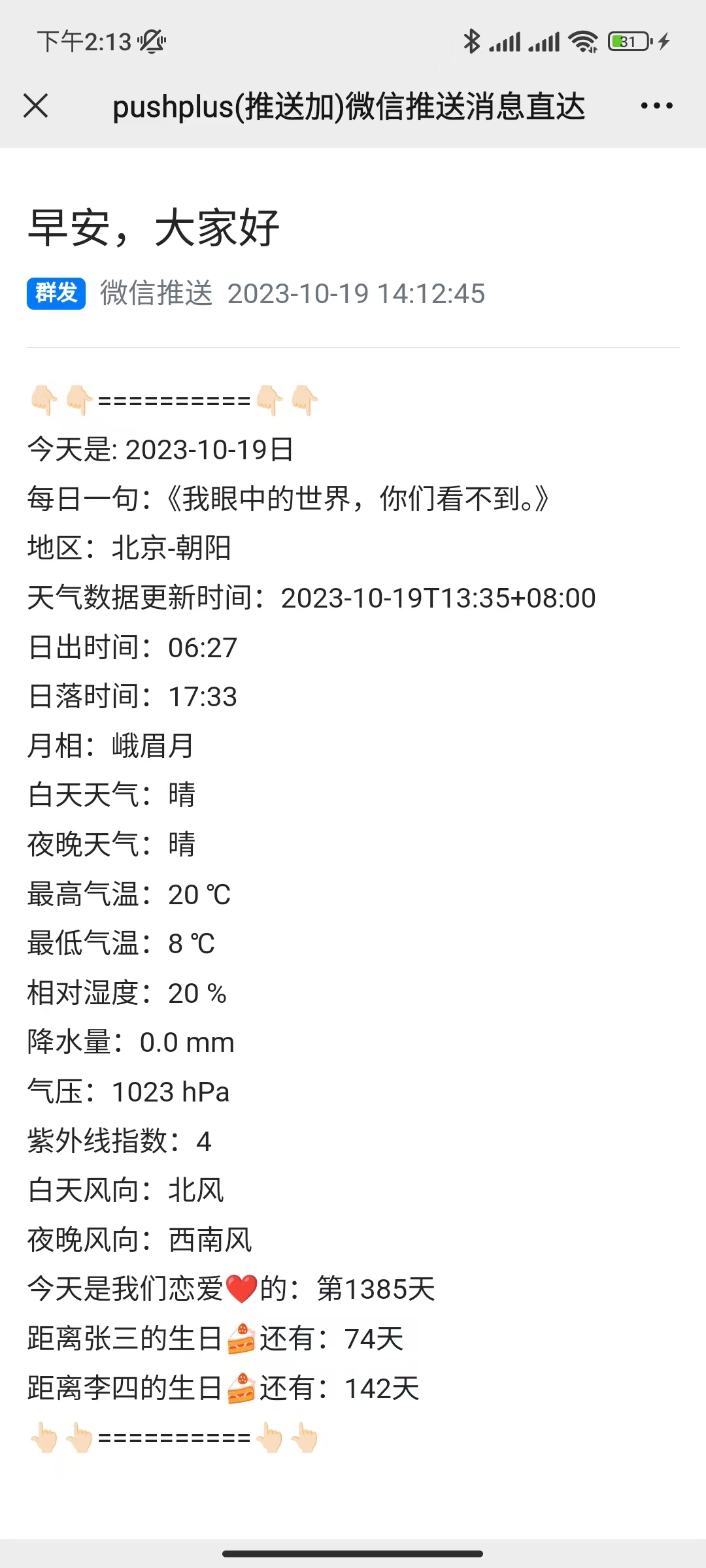Open the three-dot overflow menu
The image size is (706, 1568).
click(656, 106)
